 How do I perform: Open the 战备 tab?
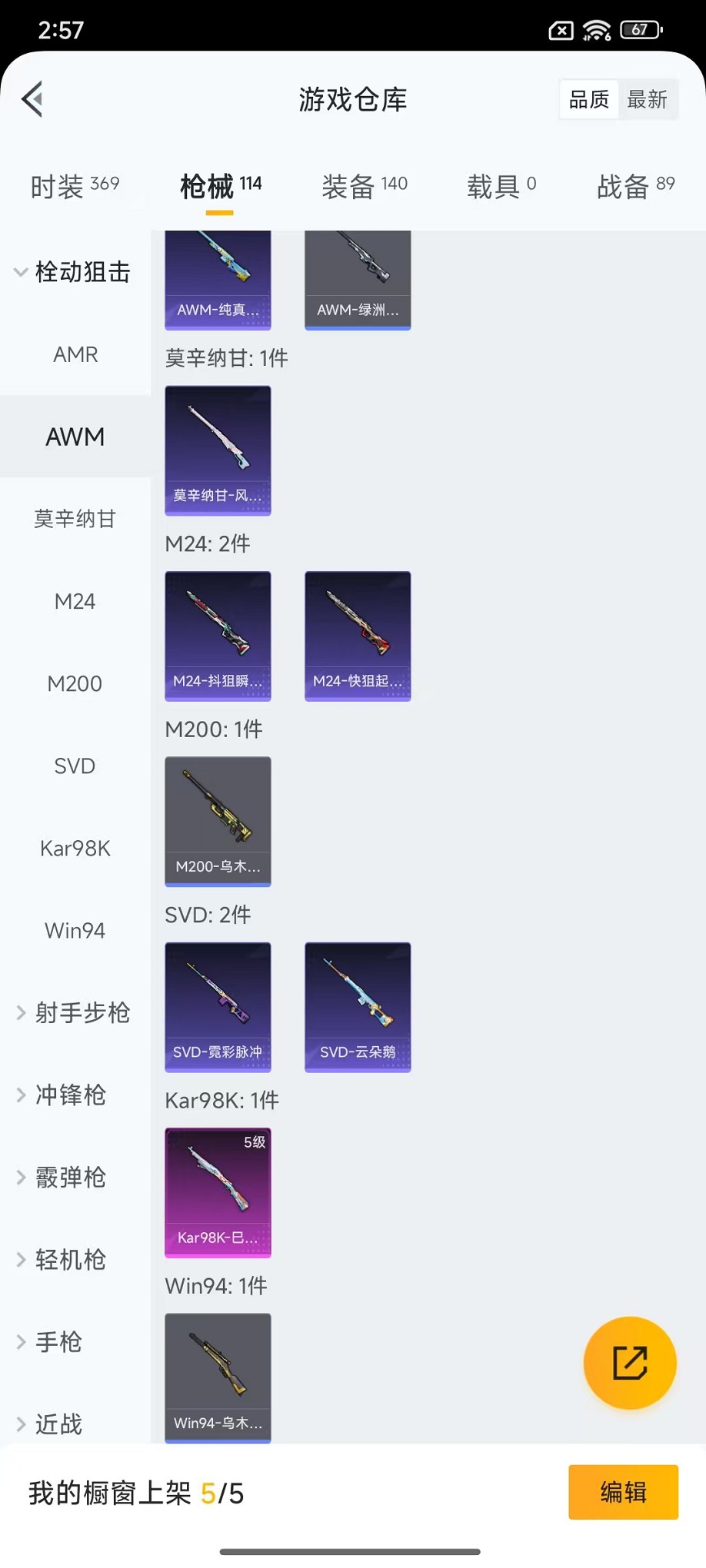635,186
